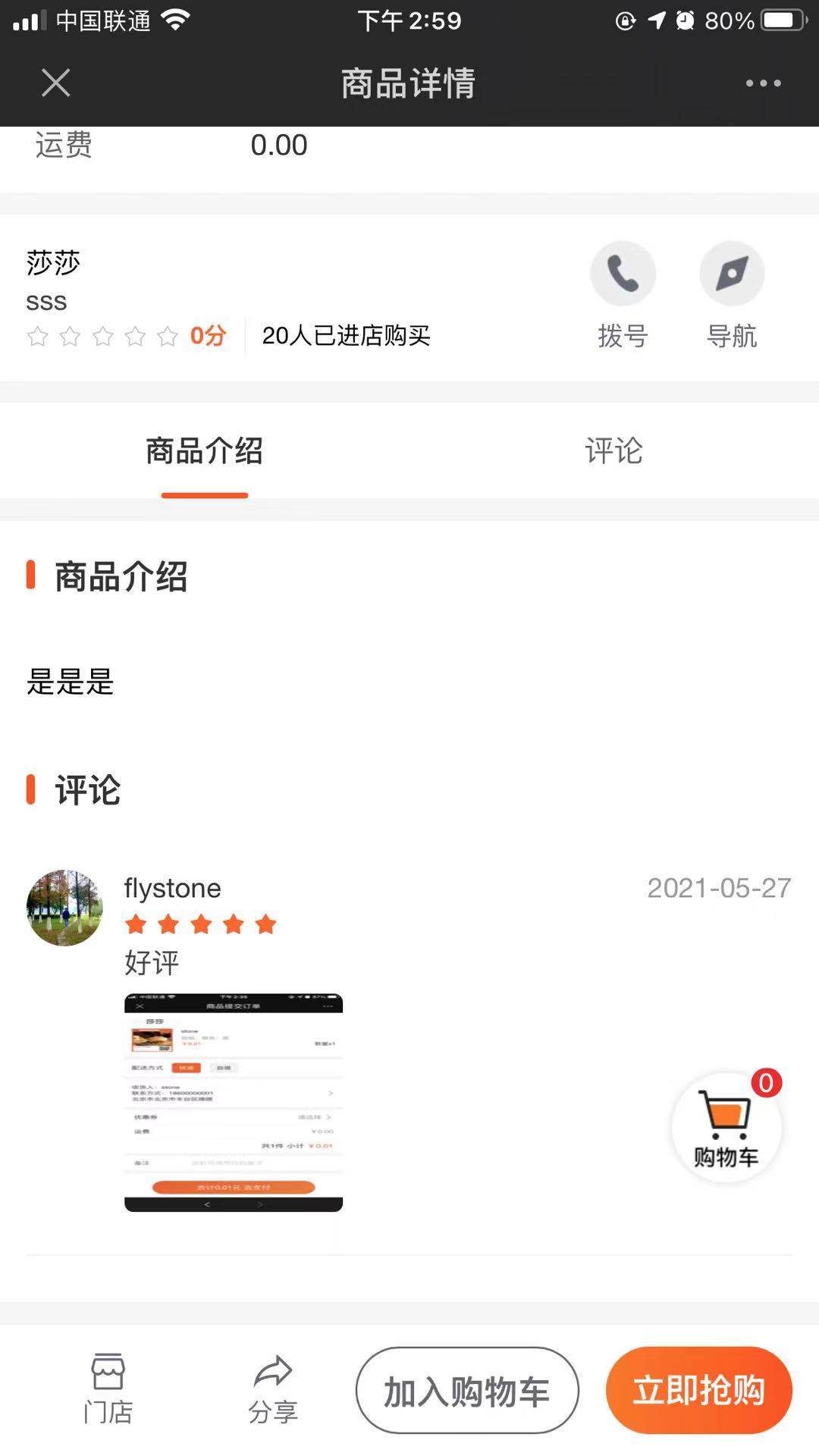Viewport: 819px width, 1456px height.
Task: Switch to the 商品介绍 tab
Action: (x=204, y=451)
